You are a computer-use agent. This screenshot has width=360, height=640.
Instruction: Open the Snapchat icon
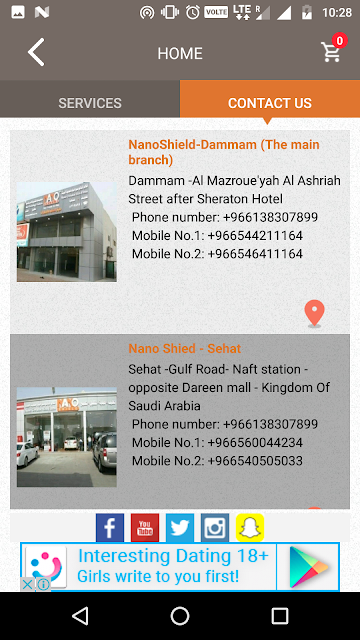point(250,528)
